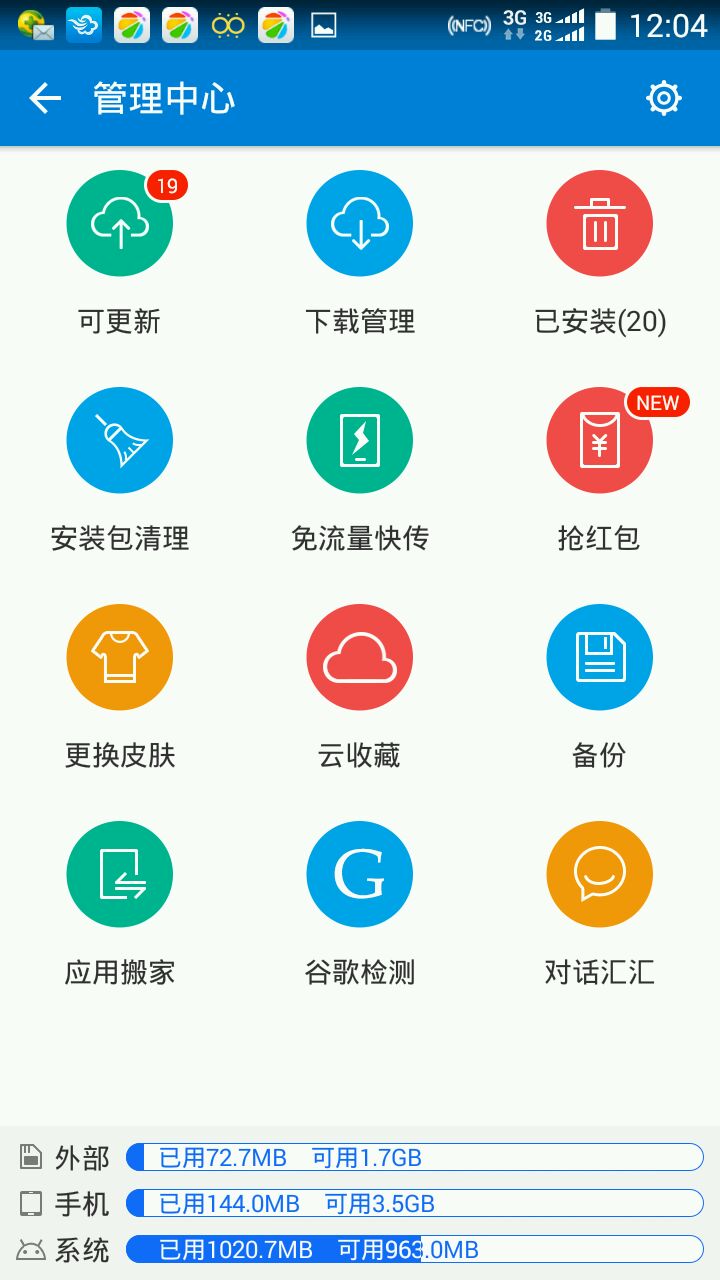Image resolution: width=720 pixels, height=1280 pixels.
Task: Open 应用搬家 app mover
Action: (x=120, y=874)
